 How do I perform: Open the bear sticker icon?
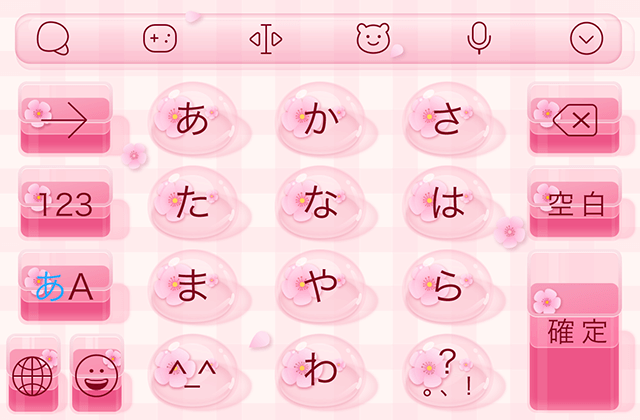[373, 39]
